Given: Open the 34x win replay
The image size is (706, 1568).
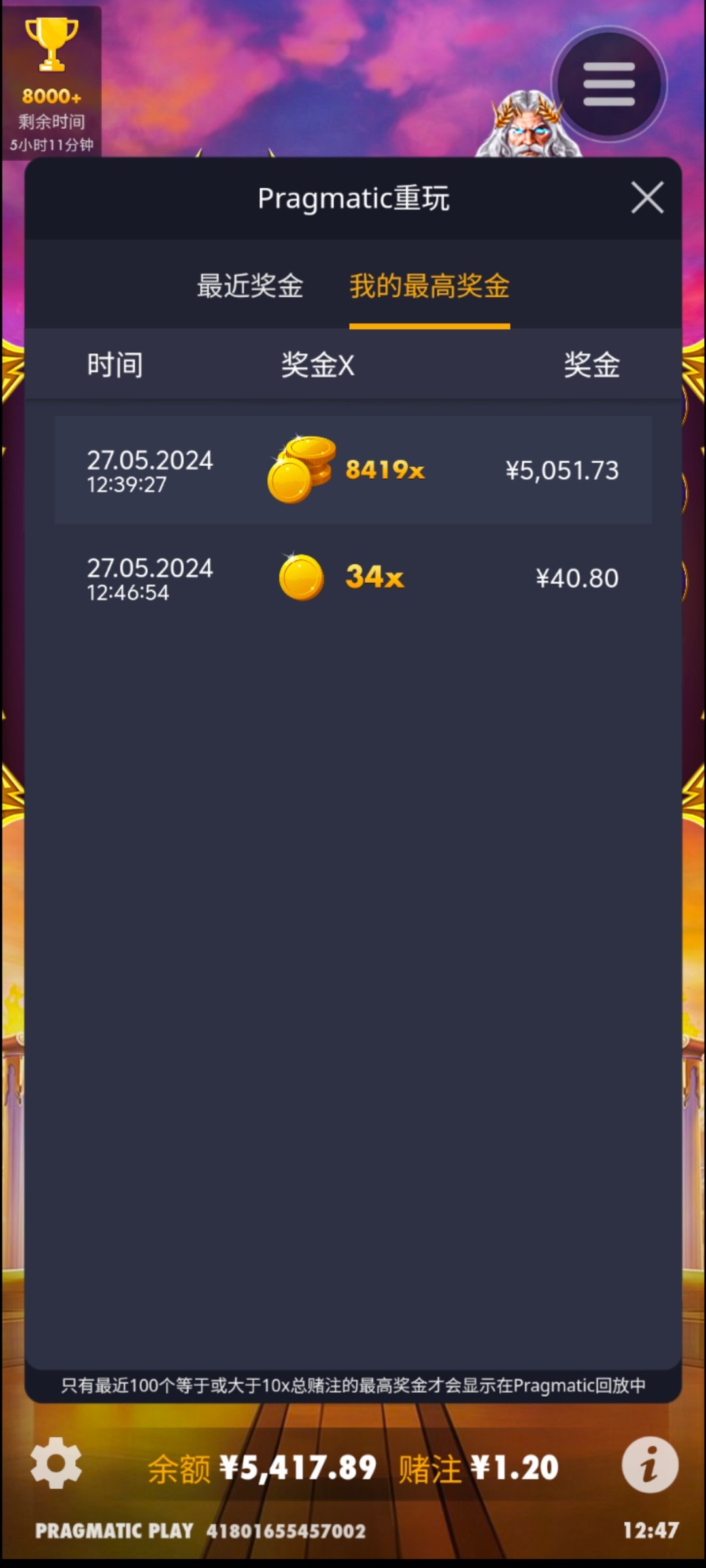Looking at the screenshot, I should tap(353, 578).
